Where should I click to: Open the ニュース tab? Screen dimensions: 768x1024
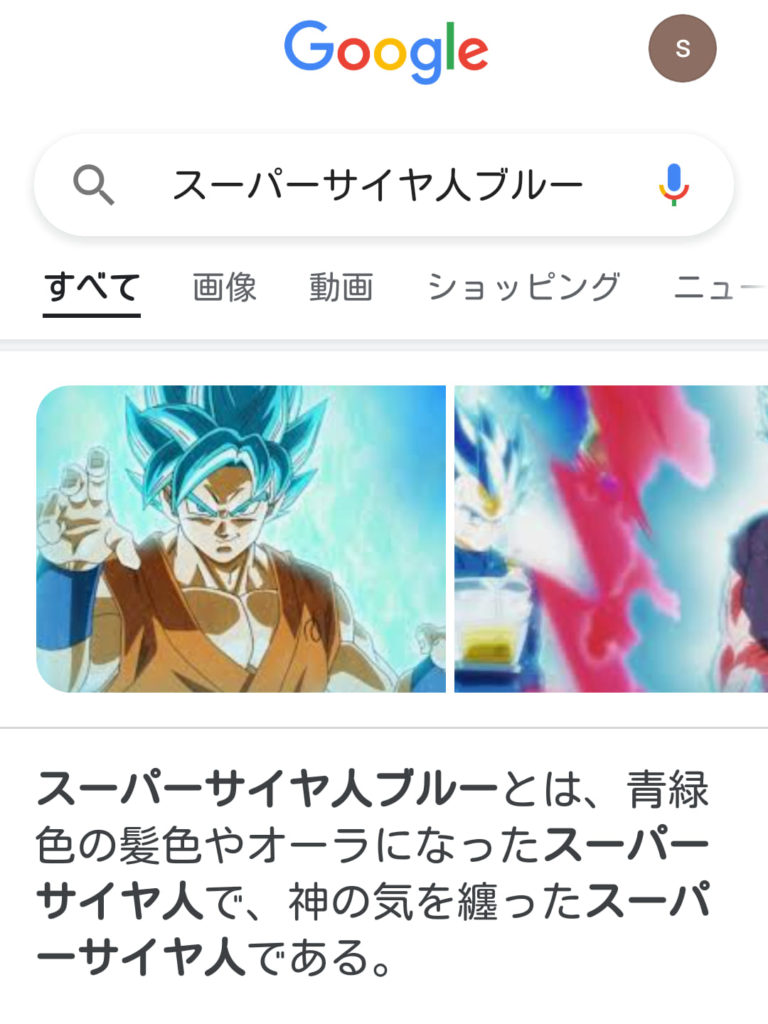coord(720,288)
